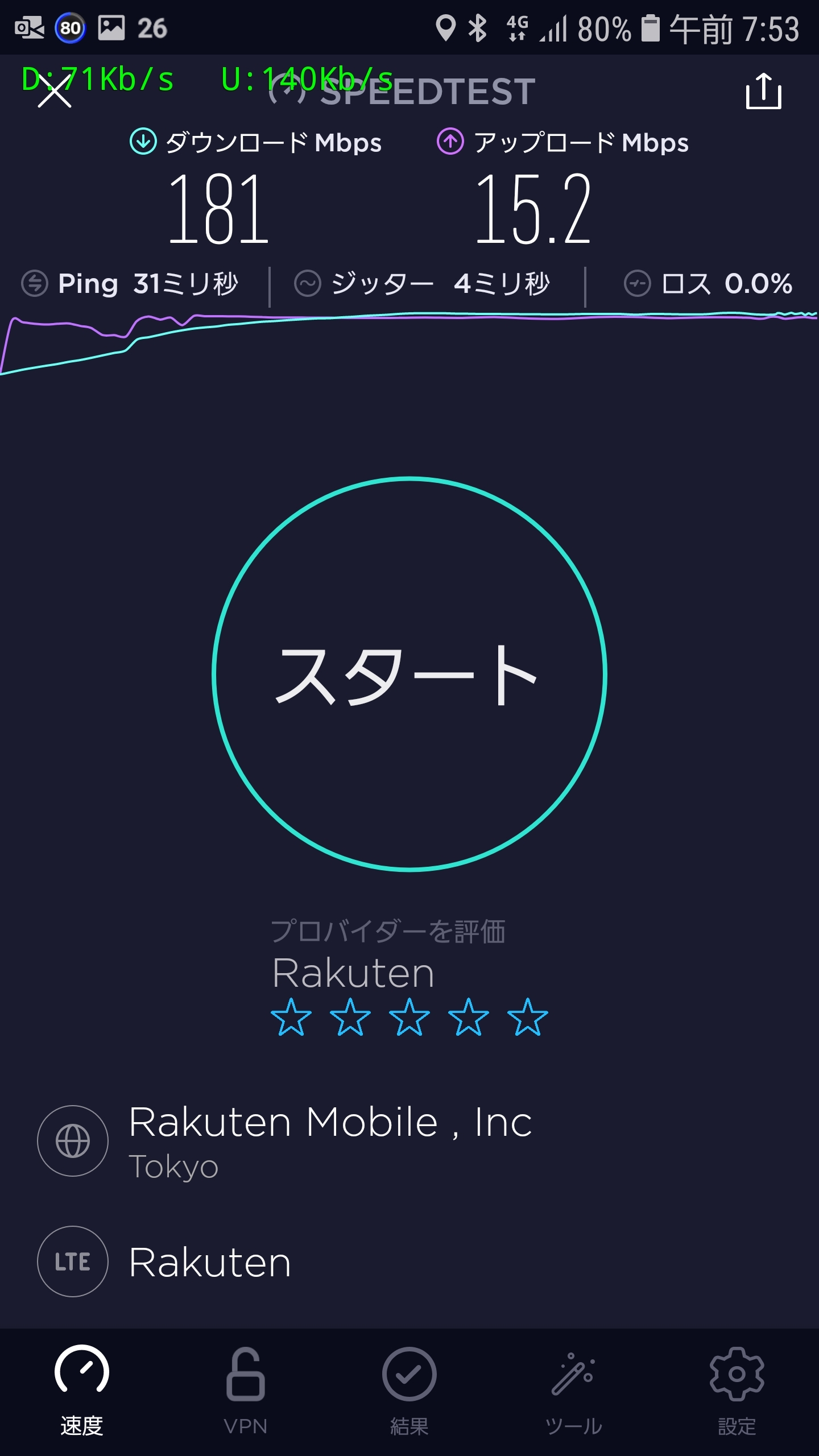This screenshot has height=1456, width=819.
Task: Open the 結果 tab
Action: tap(409, 1391)
